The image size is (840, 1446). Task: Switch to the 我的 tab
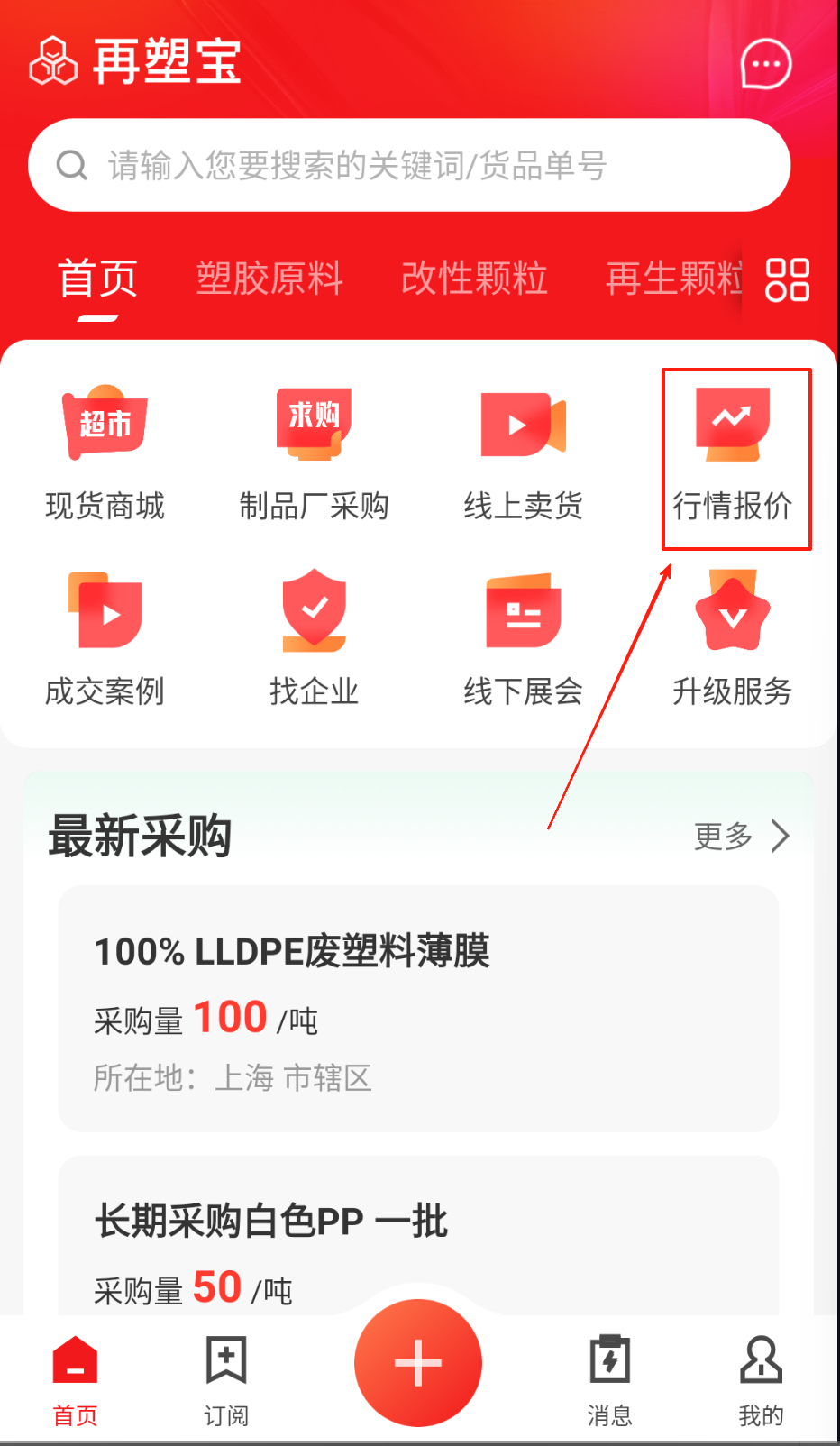(761, 1379)
